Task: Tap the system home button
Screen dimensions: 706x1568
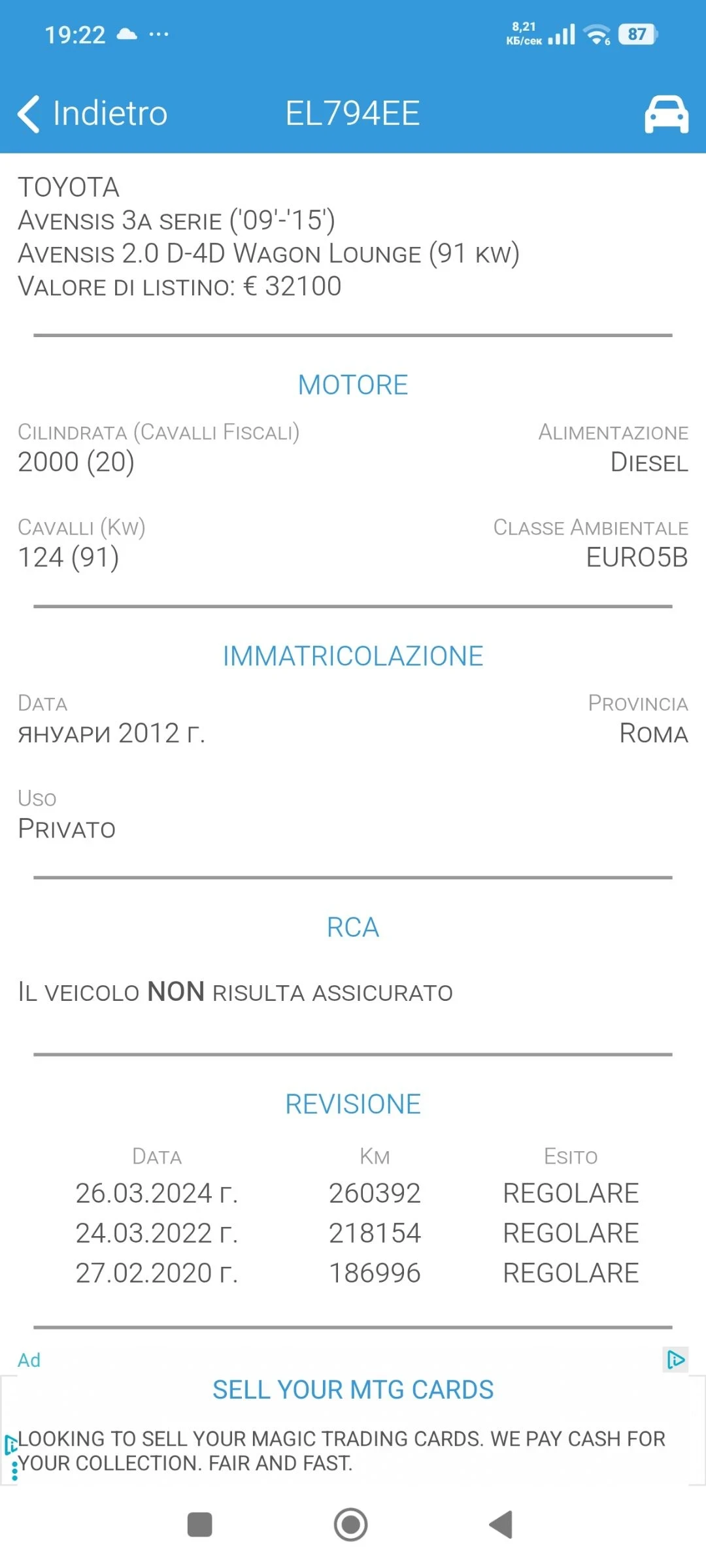Action: tap(351, 1525)
